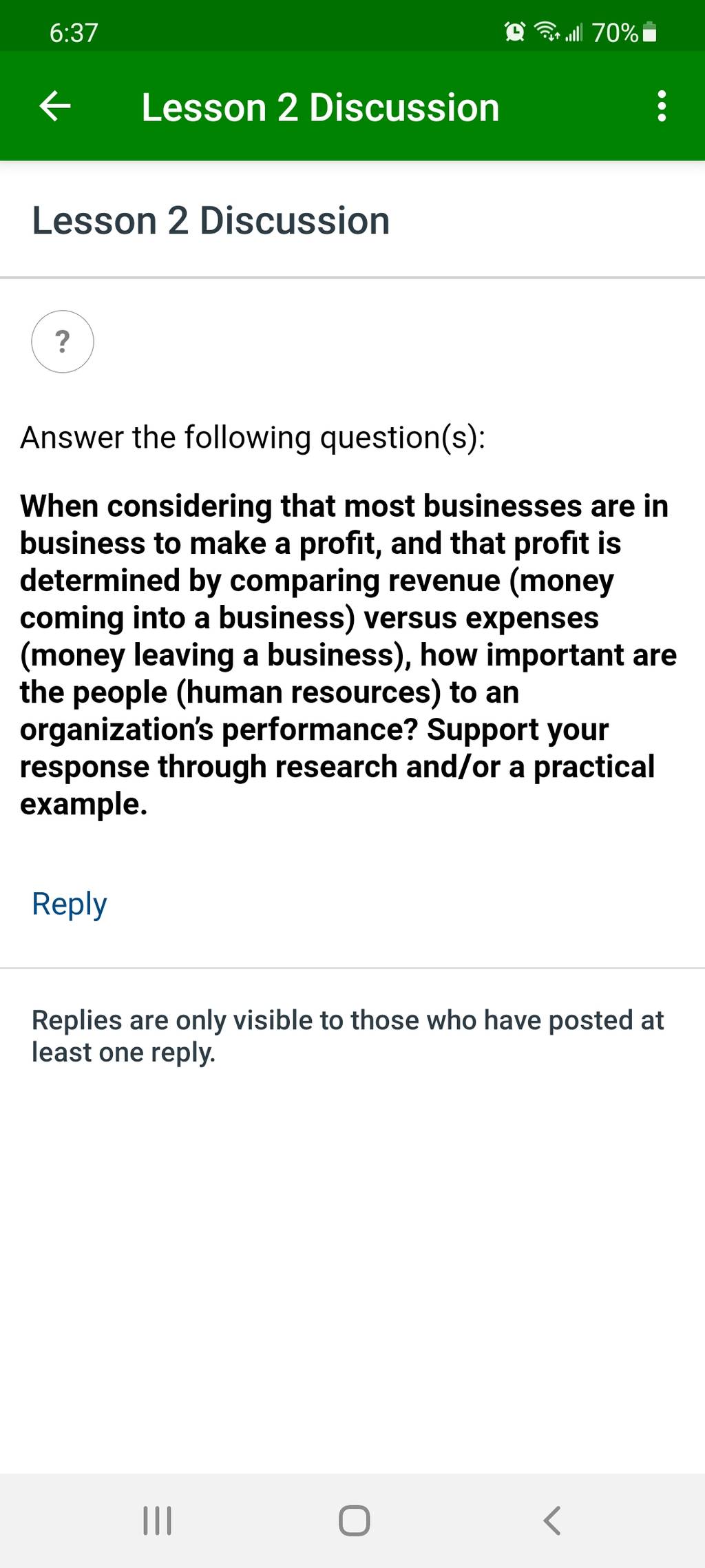
Task: Open the author's question-mark avatar
Action: tap(63, 342)
